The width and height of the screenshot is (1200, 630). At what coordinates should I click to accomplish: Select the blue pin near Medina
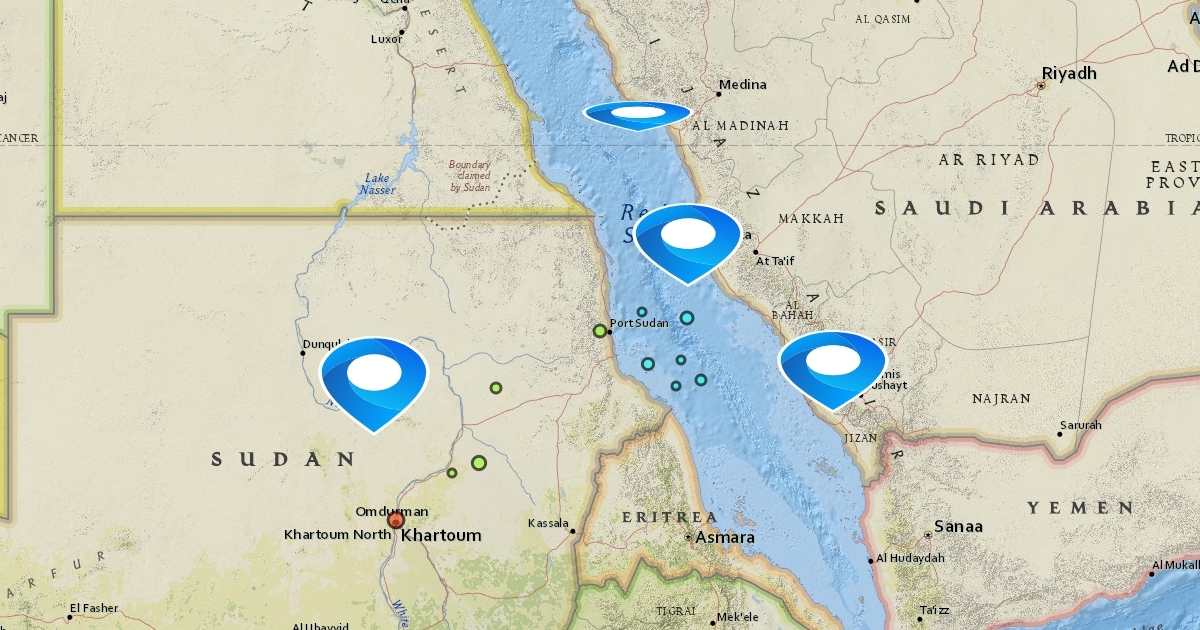(637, 116)
